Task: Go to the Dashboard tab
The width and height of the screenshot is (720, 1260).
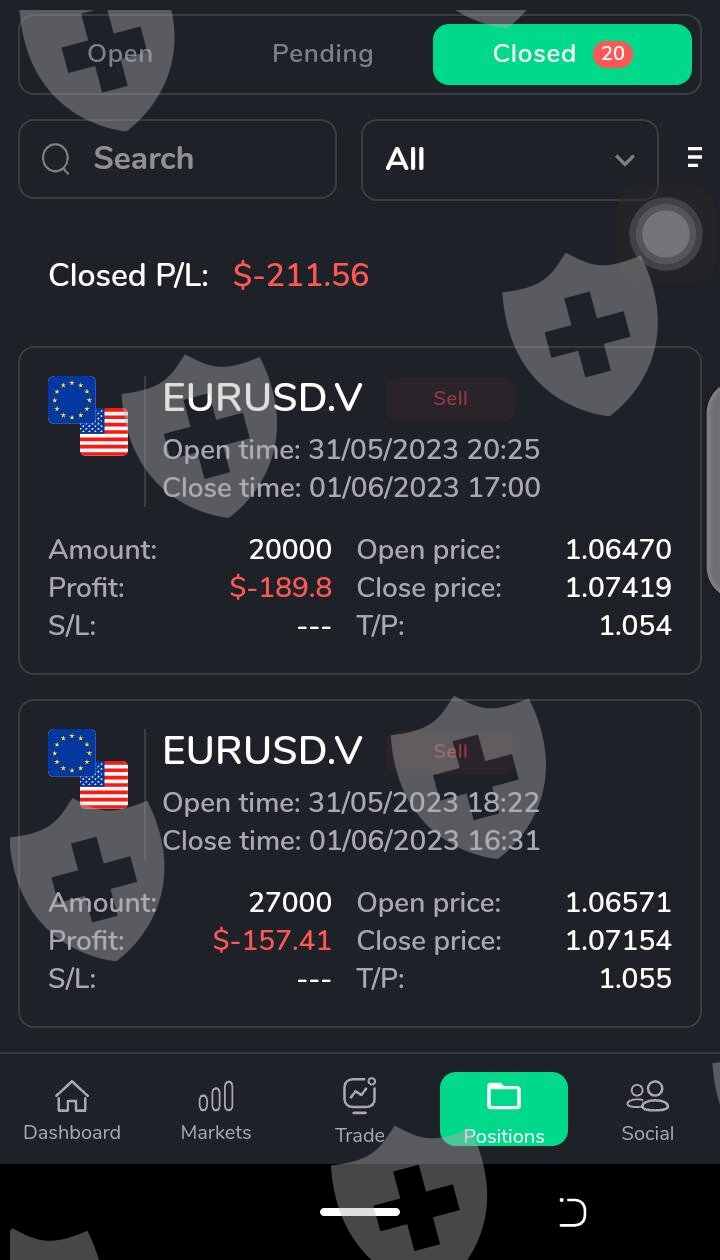Action: tap(72, 1110)
